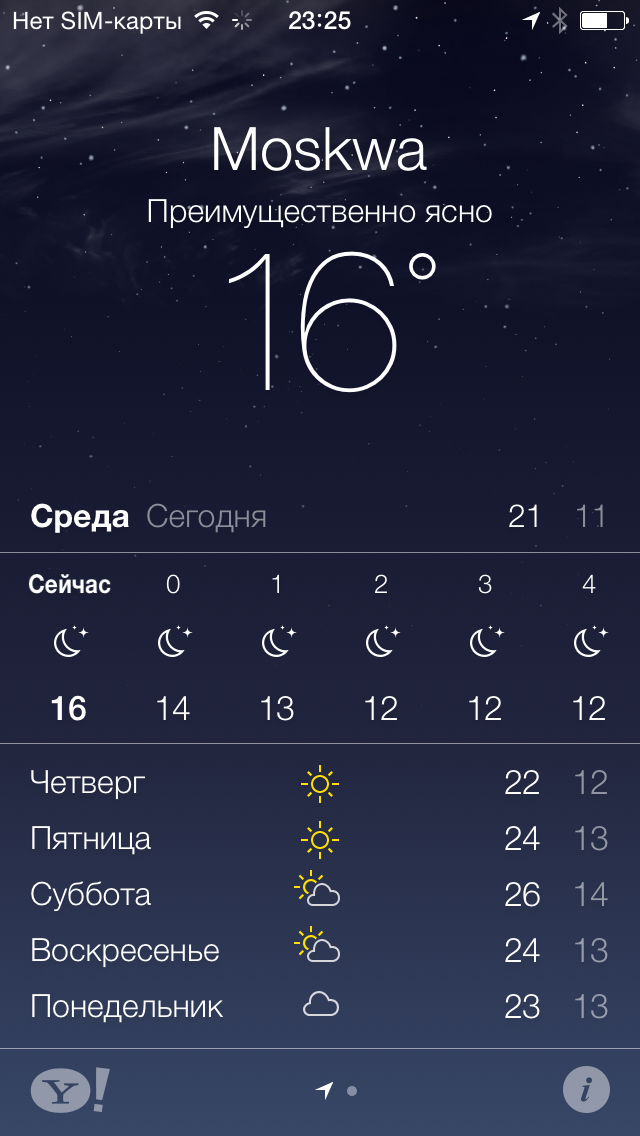Screen dimensions: 640x1136
Task: Open the Yahoo weather link
Action: [70, 1090]
